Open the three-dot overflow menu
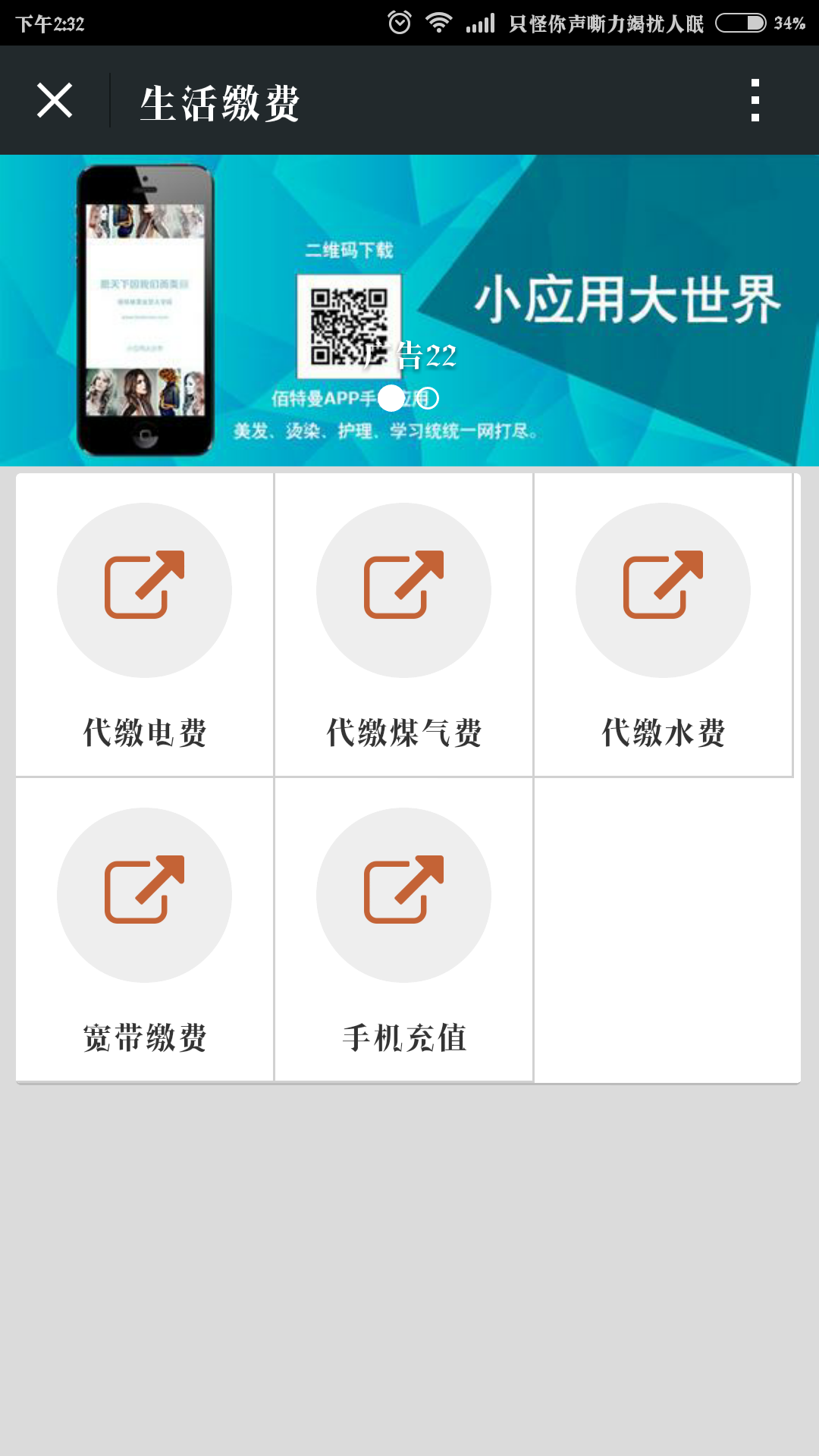 point(755,100)
